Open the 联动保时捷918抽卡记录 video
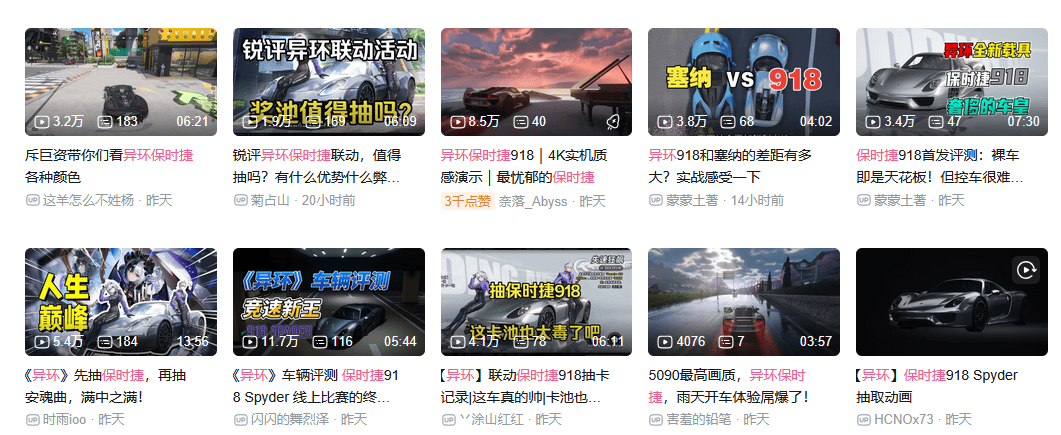1061x435 pixels. [537, 302]
